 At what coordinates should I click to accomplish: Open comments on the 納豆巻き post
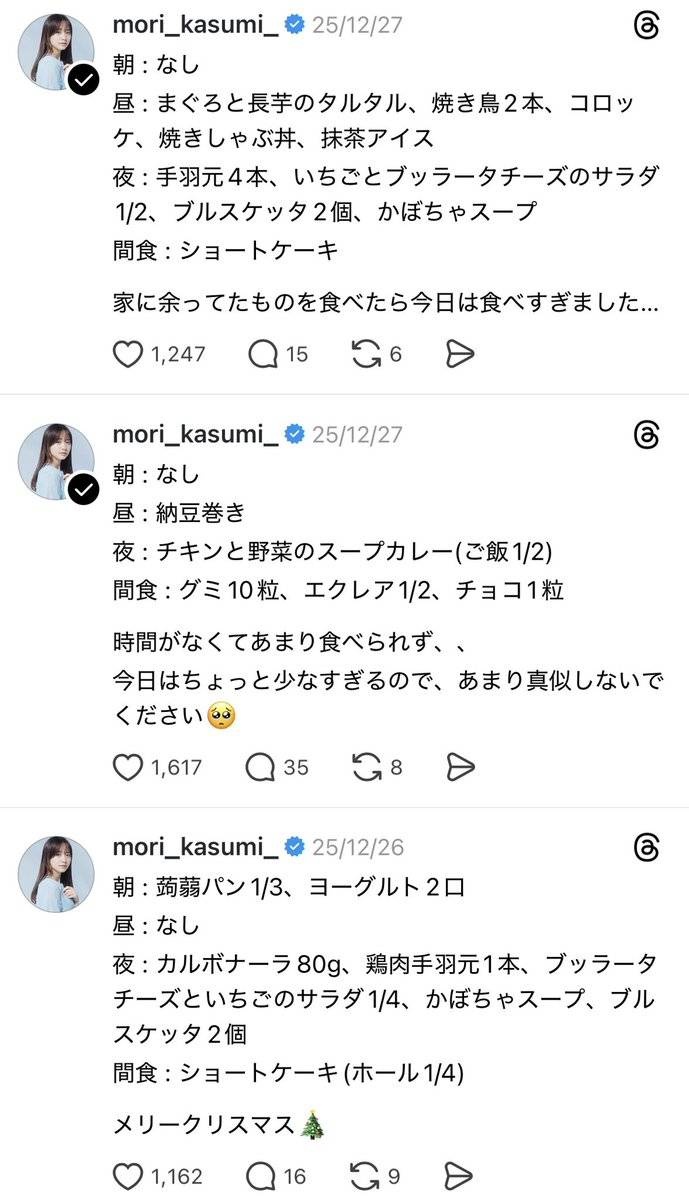tap(262, 767)
